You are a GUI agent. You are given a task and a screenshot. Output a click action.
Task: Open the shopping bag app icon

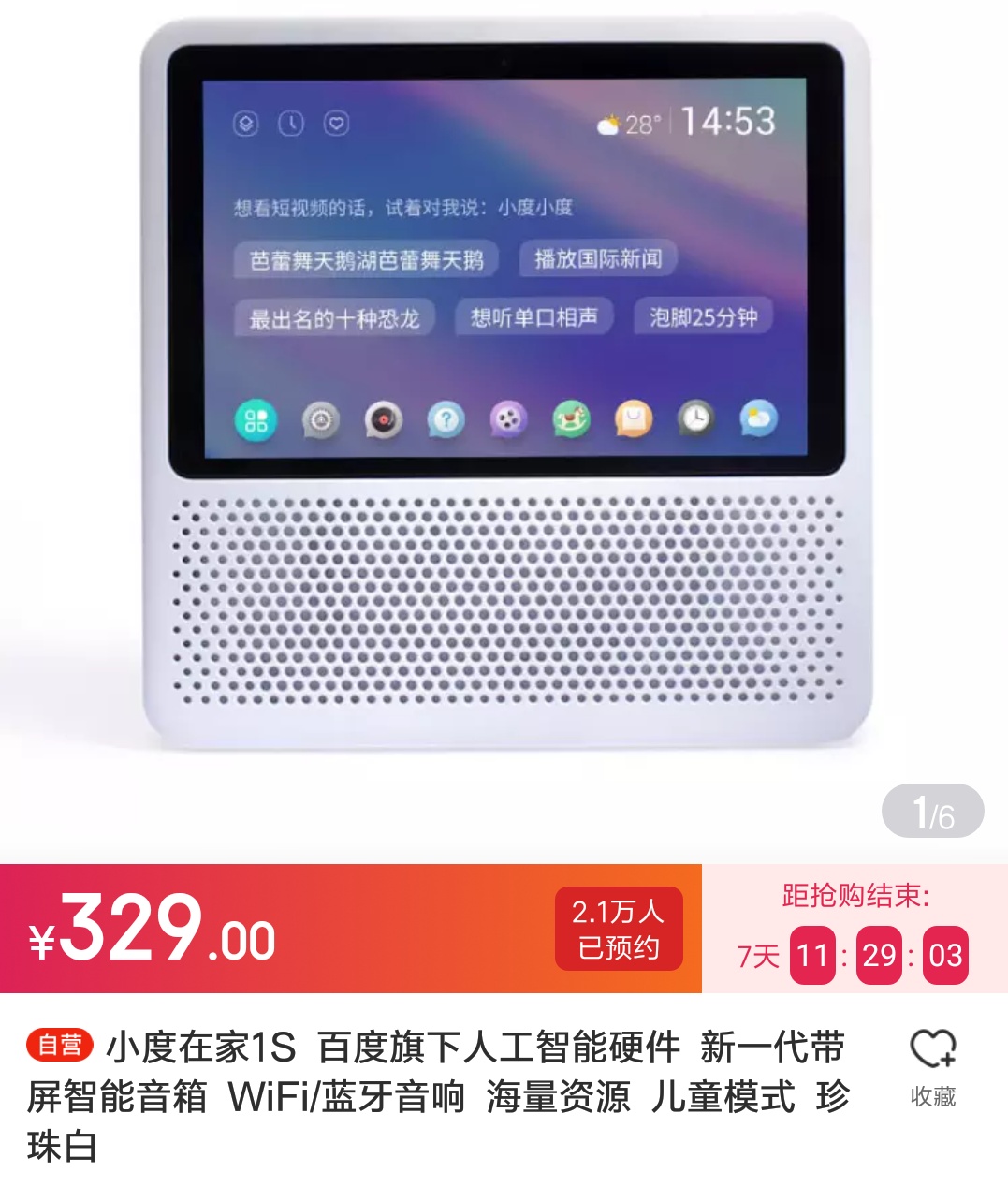tap(632, 421)
